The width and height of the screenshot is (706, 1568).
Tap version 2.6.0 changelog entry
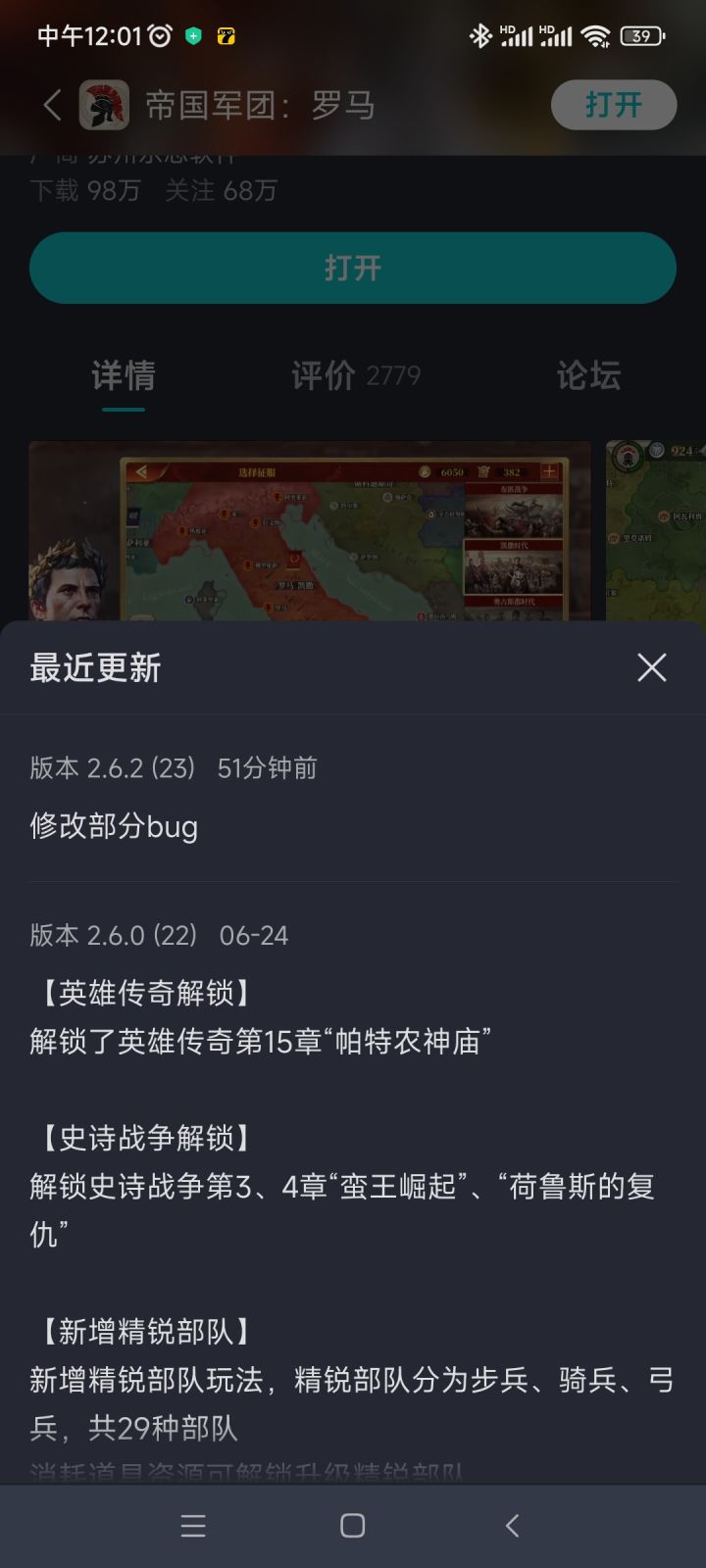157,935
